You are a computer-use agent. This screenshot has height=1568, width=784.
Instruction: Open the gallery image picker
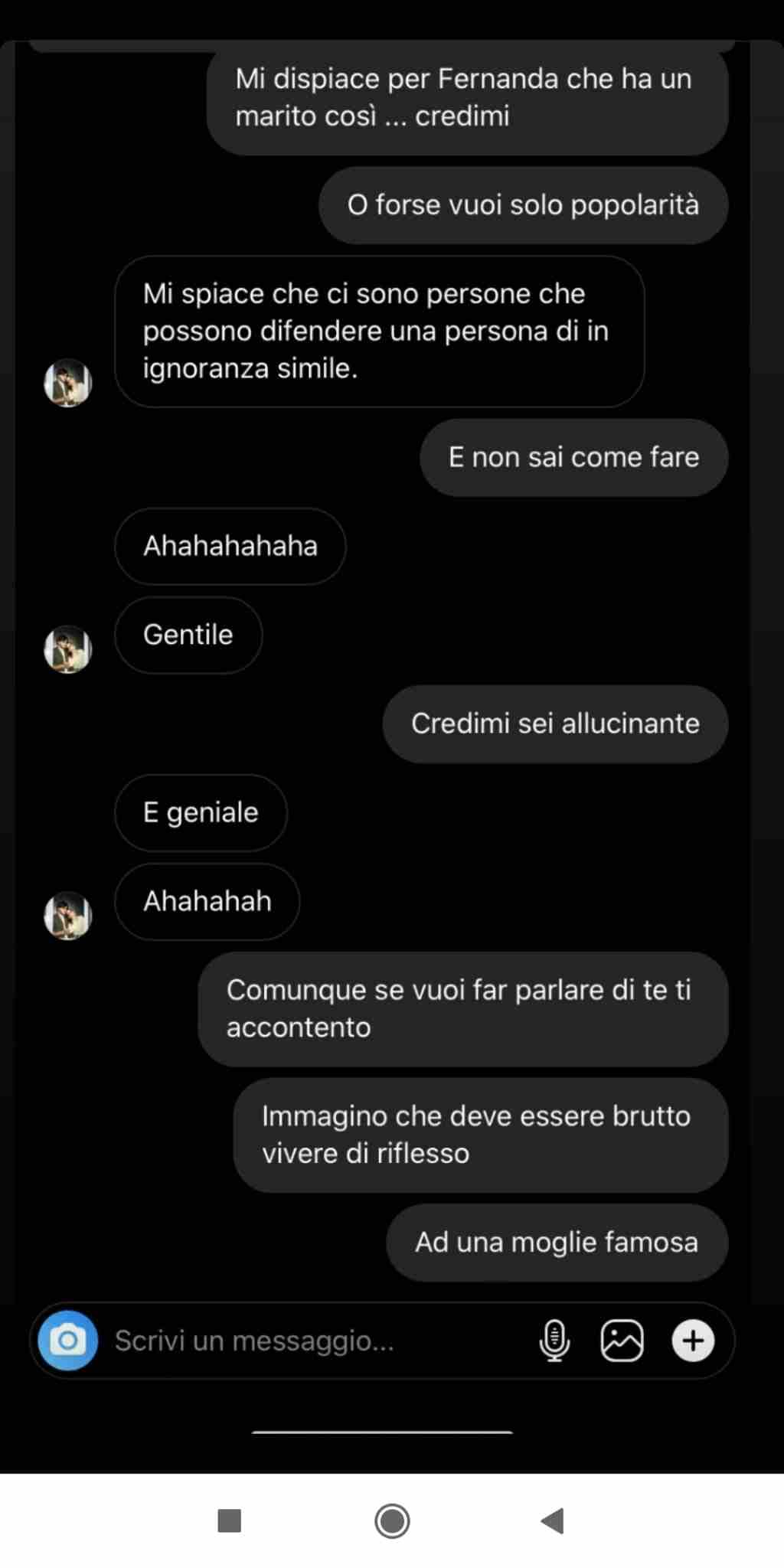click(622, 1341)
